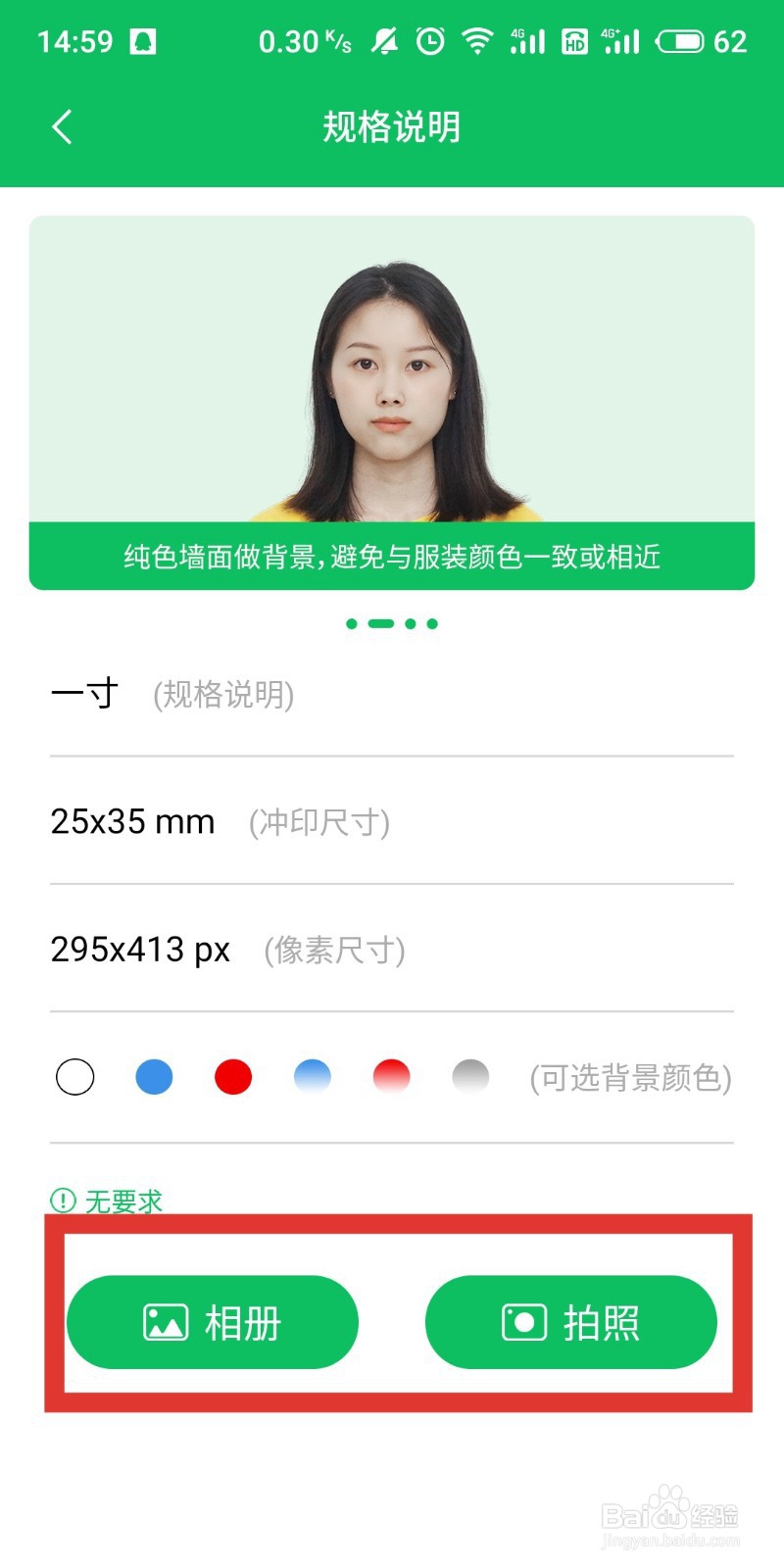Select the white background color option
The height and width of the screenshot is (1568, 784).
(75, 1076)
